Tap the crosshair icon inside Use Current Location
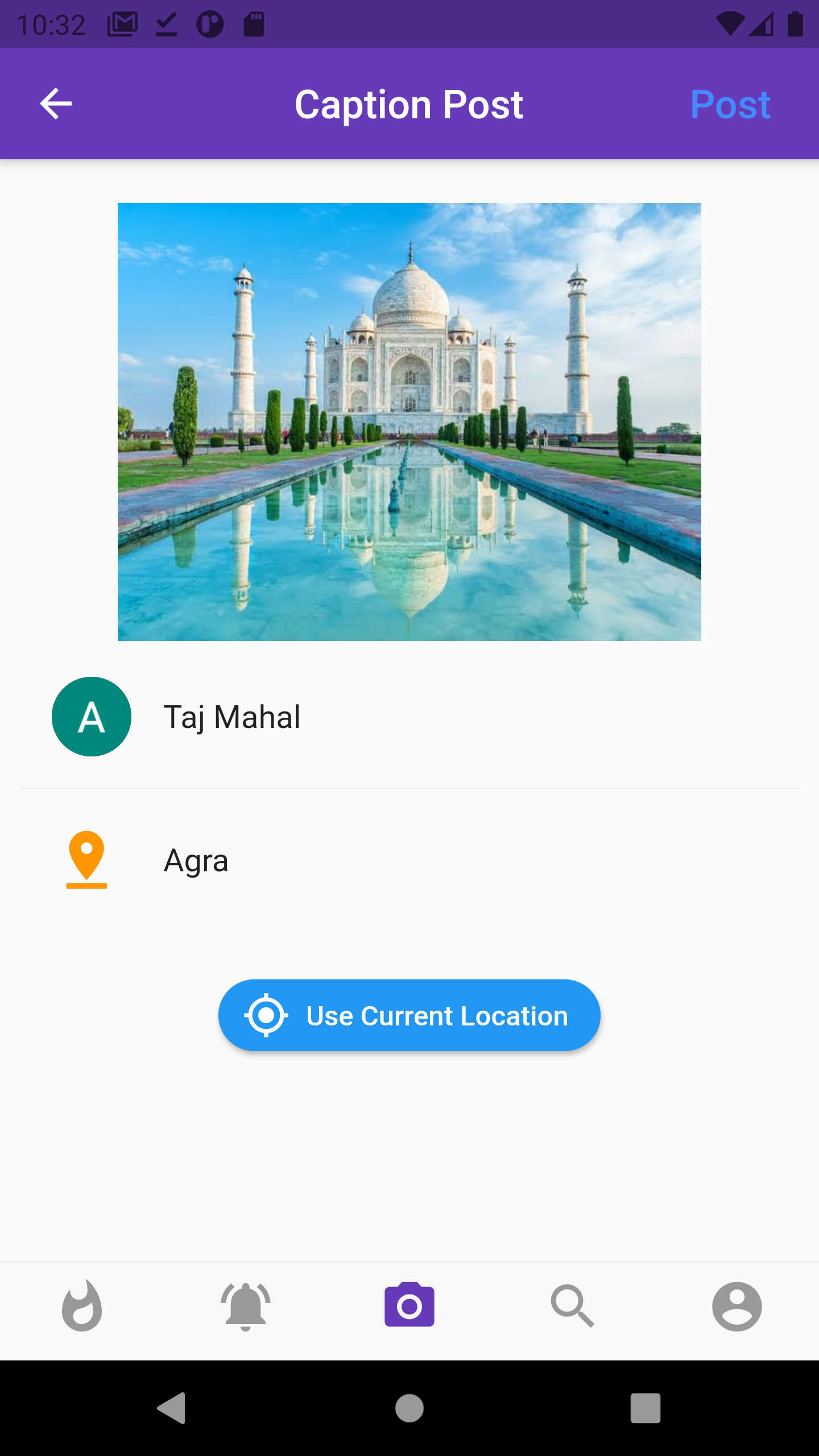The height and width of the screenshot is (1456, 819). click(267, 1015)
